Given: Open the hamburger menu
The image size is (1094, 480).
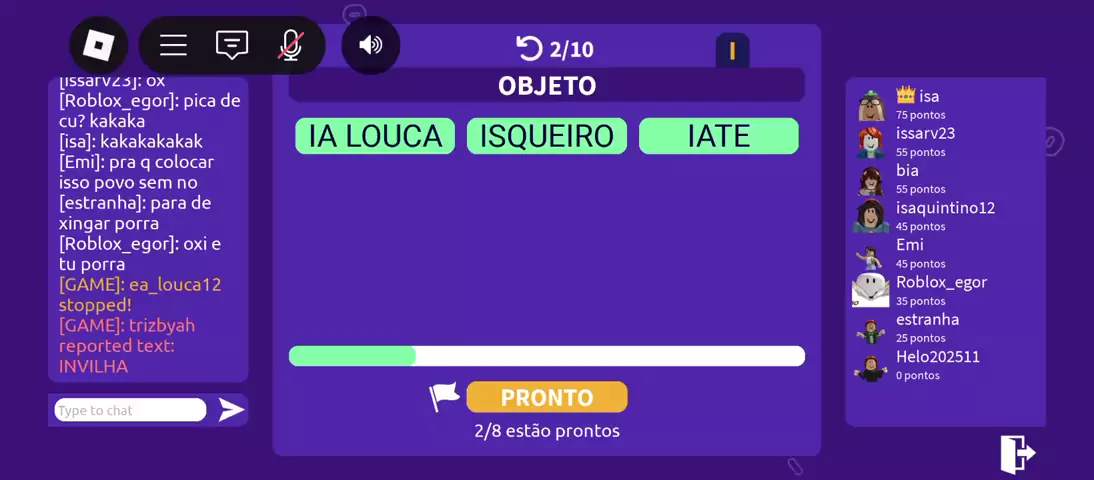Looking at the screenshot, I should [174, 45].
